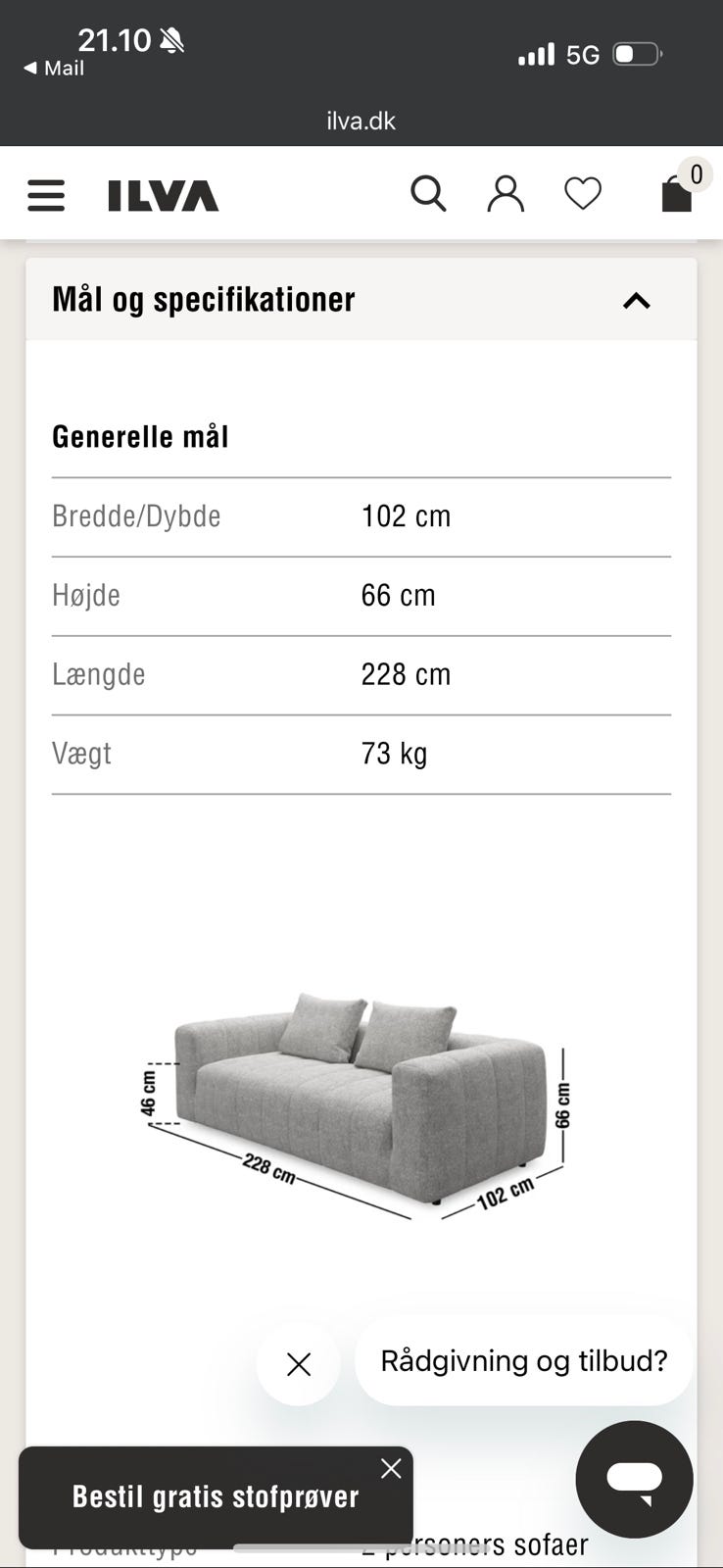Collapse the Mål og specifikationer section
Viewport: 723px width, 1568px height.
point(636,300)
